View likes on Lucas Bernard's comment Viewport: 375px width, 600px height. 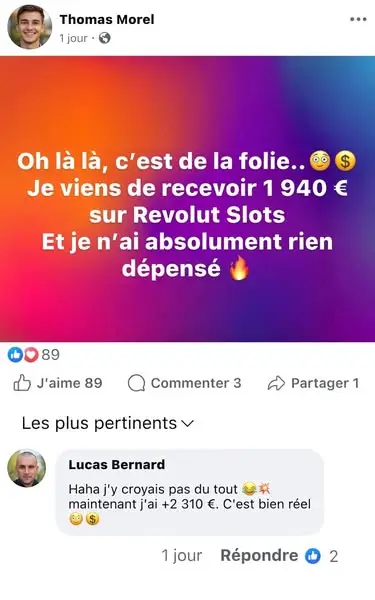pos(321,556)
